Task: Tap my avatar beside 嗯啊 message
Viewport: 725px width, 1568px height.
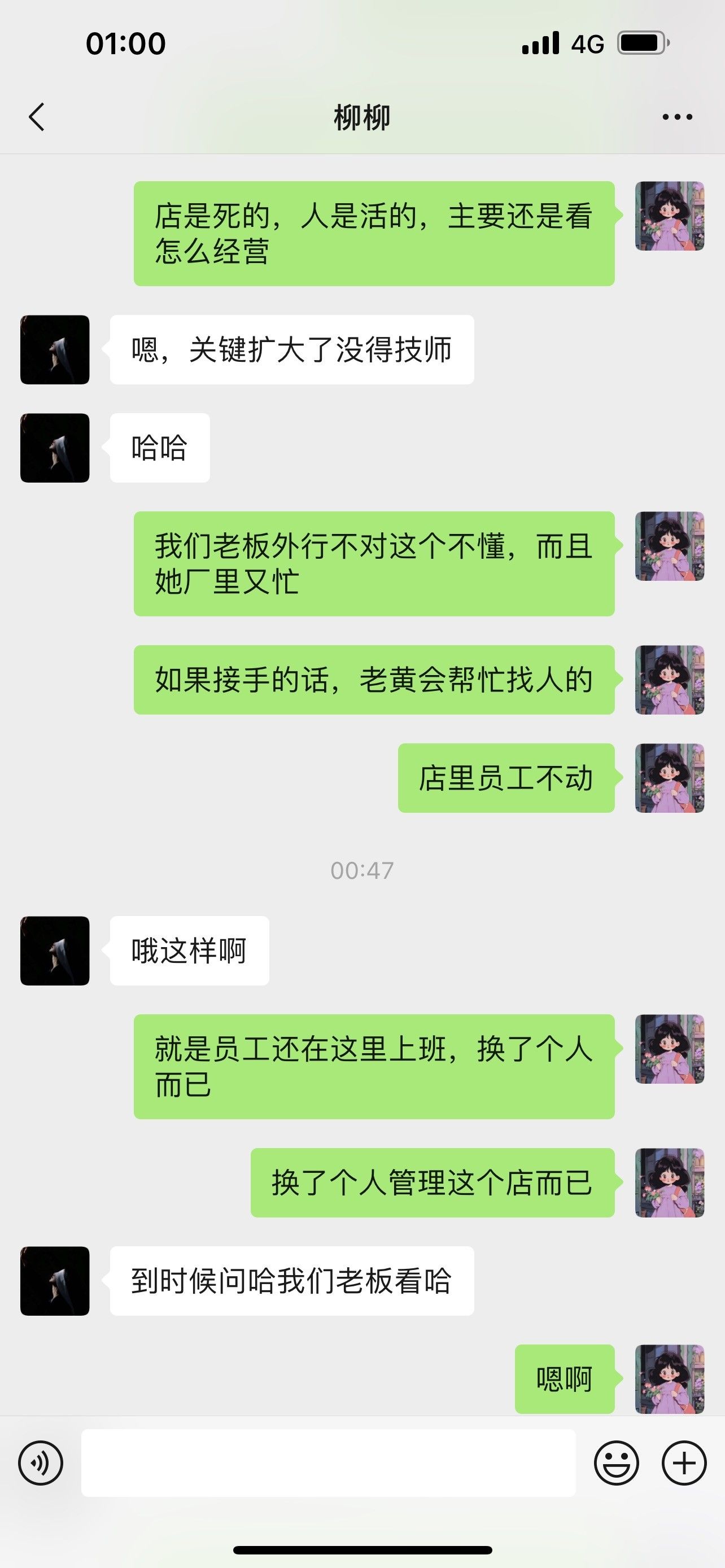Action: (670, 1379)
